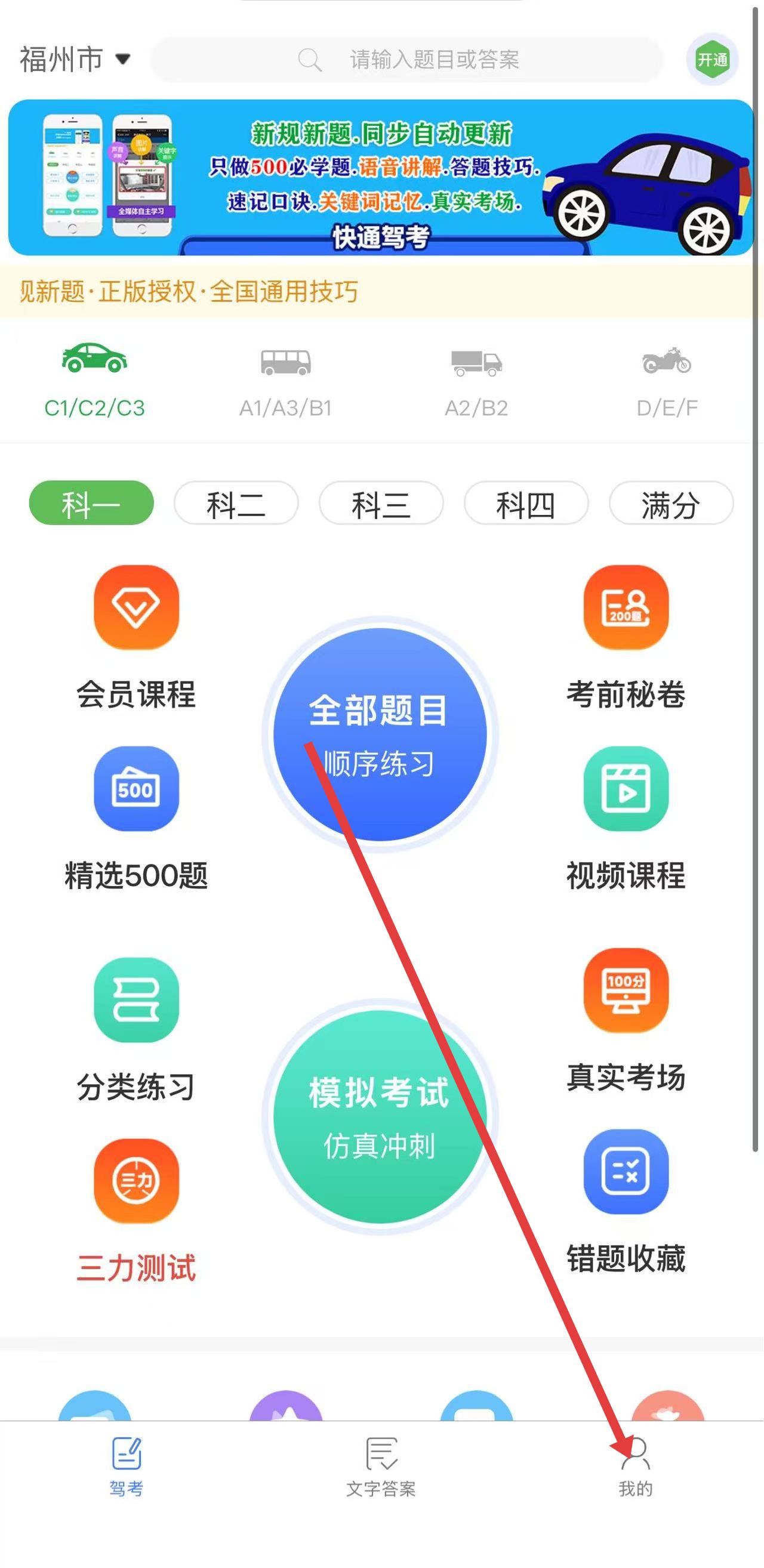The image size is (764, 1568).
Task: Tap the 请输入题目或答案 search box
Action: [x=406, y=60]
